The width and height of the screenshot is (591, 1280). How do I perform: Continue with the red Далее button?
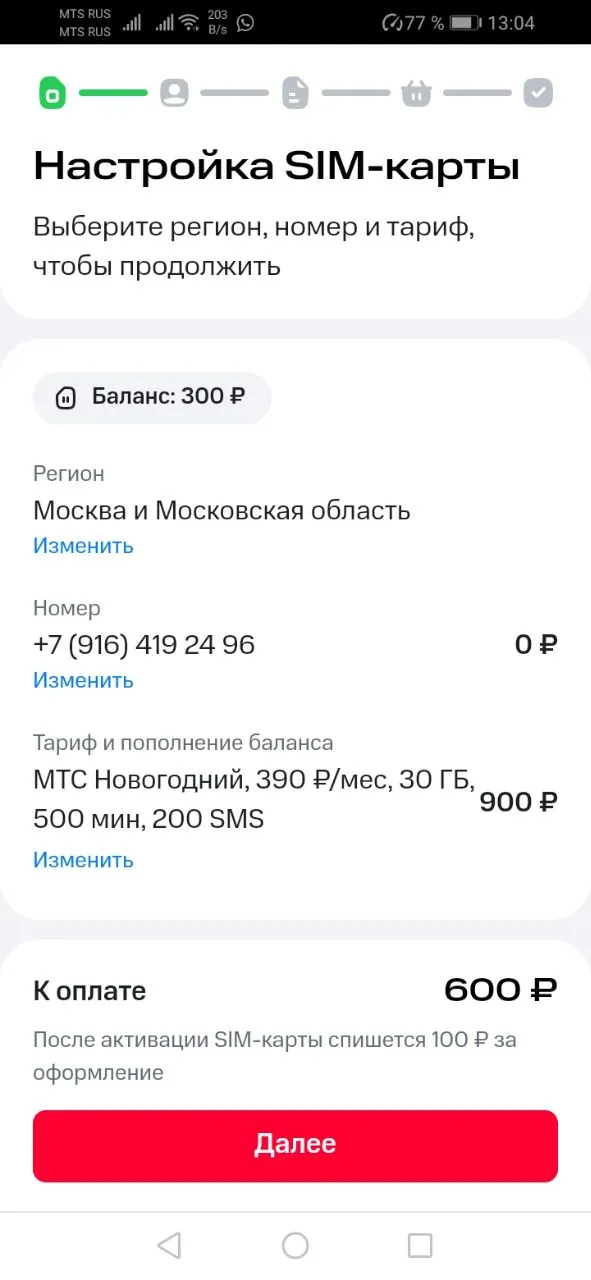click(295, 1145)
